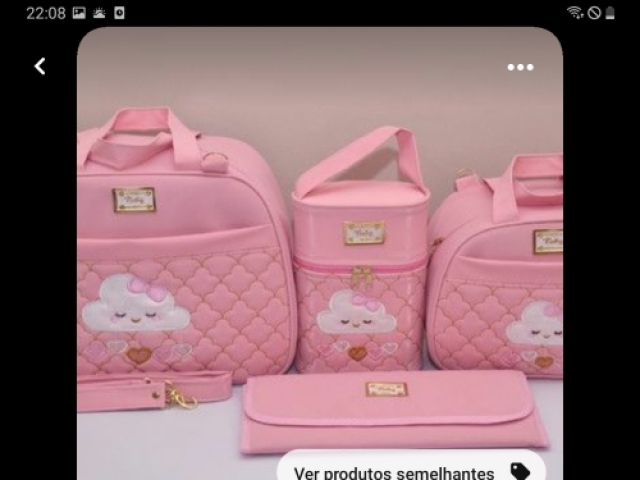
Task: Tap Ver produtos semelhantes button
Action: (x=410, y=470)
